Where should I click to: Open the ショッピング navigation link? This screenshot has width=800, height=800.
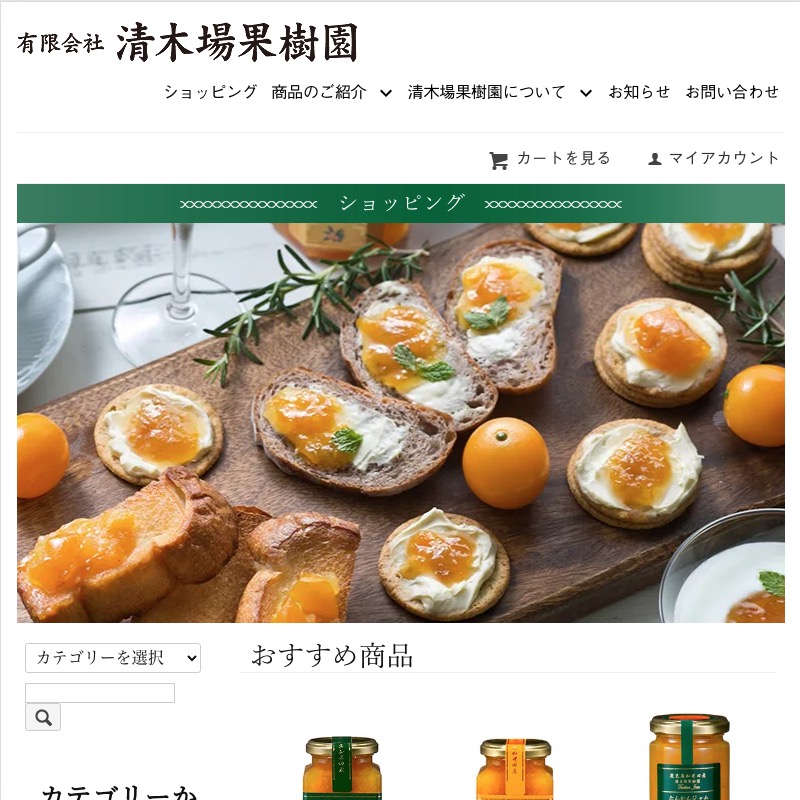(x=210, y=92)
